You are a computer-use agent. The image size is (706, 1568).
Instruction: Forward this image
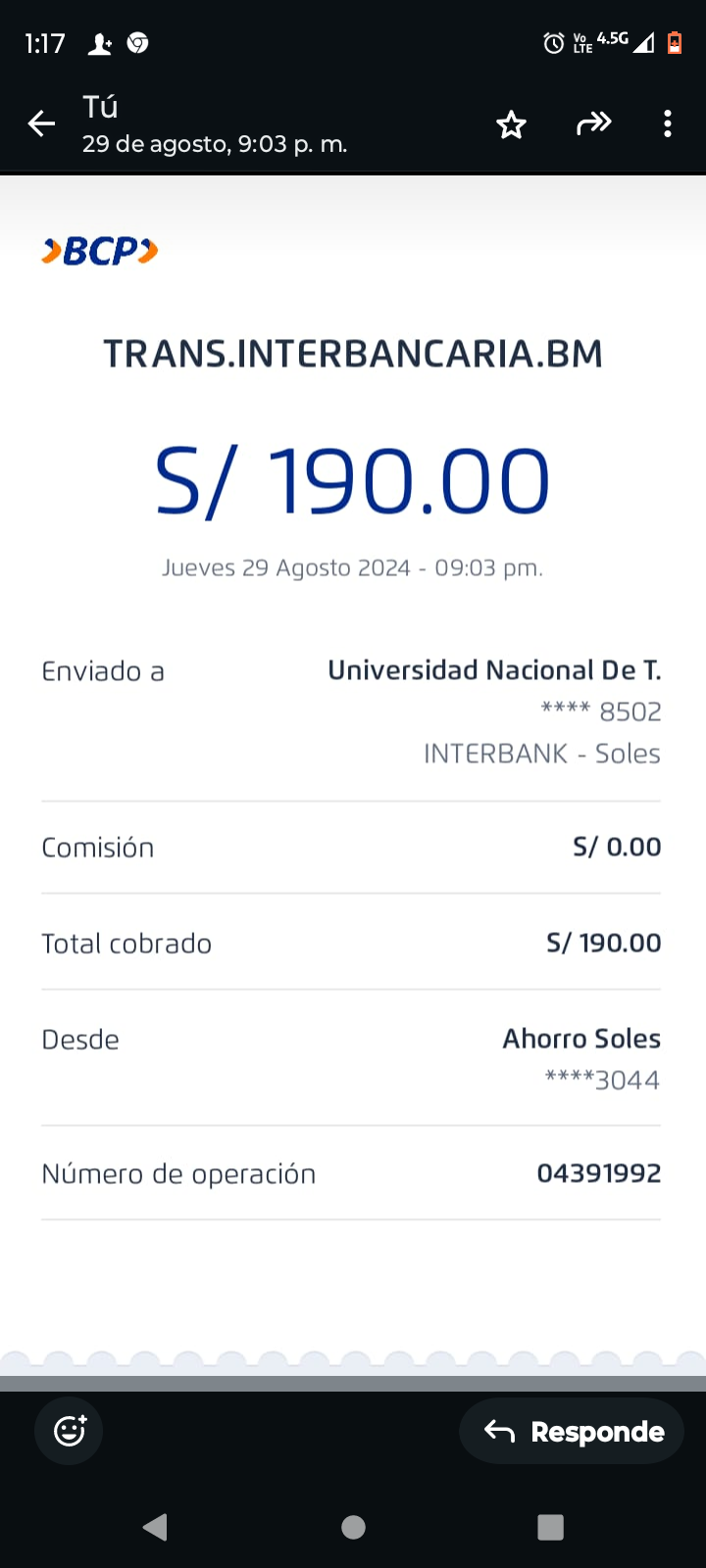coord(593,123)
